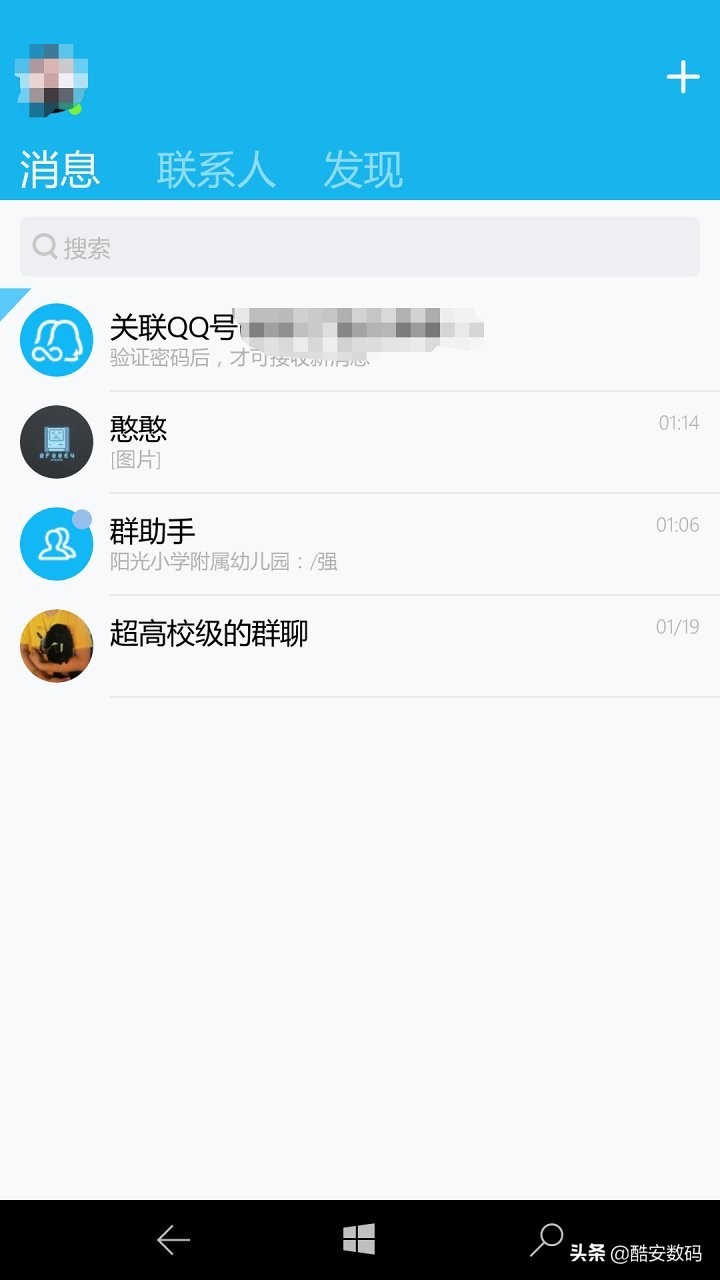
Task: Switch to the 联系人 tab
Action: (216, 170)
